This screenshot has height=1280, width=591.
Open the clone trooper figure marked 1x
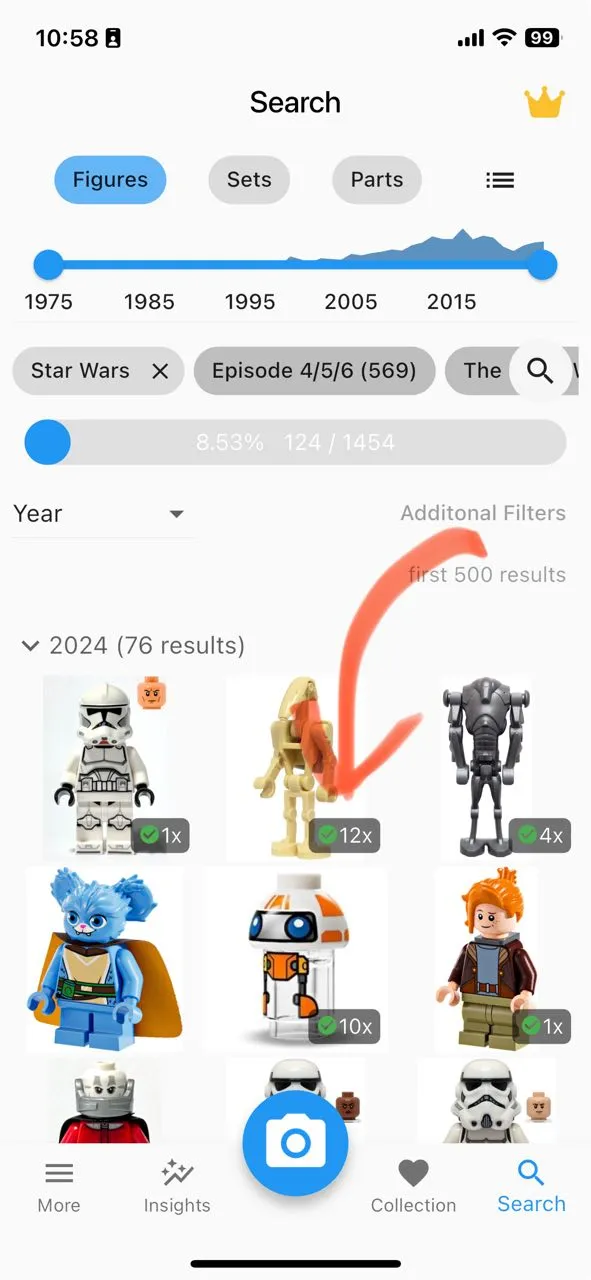click(x=105, y=767)
